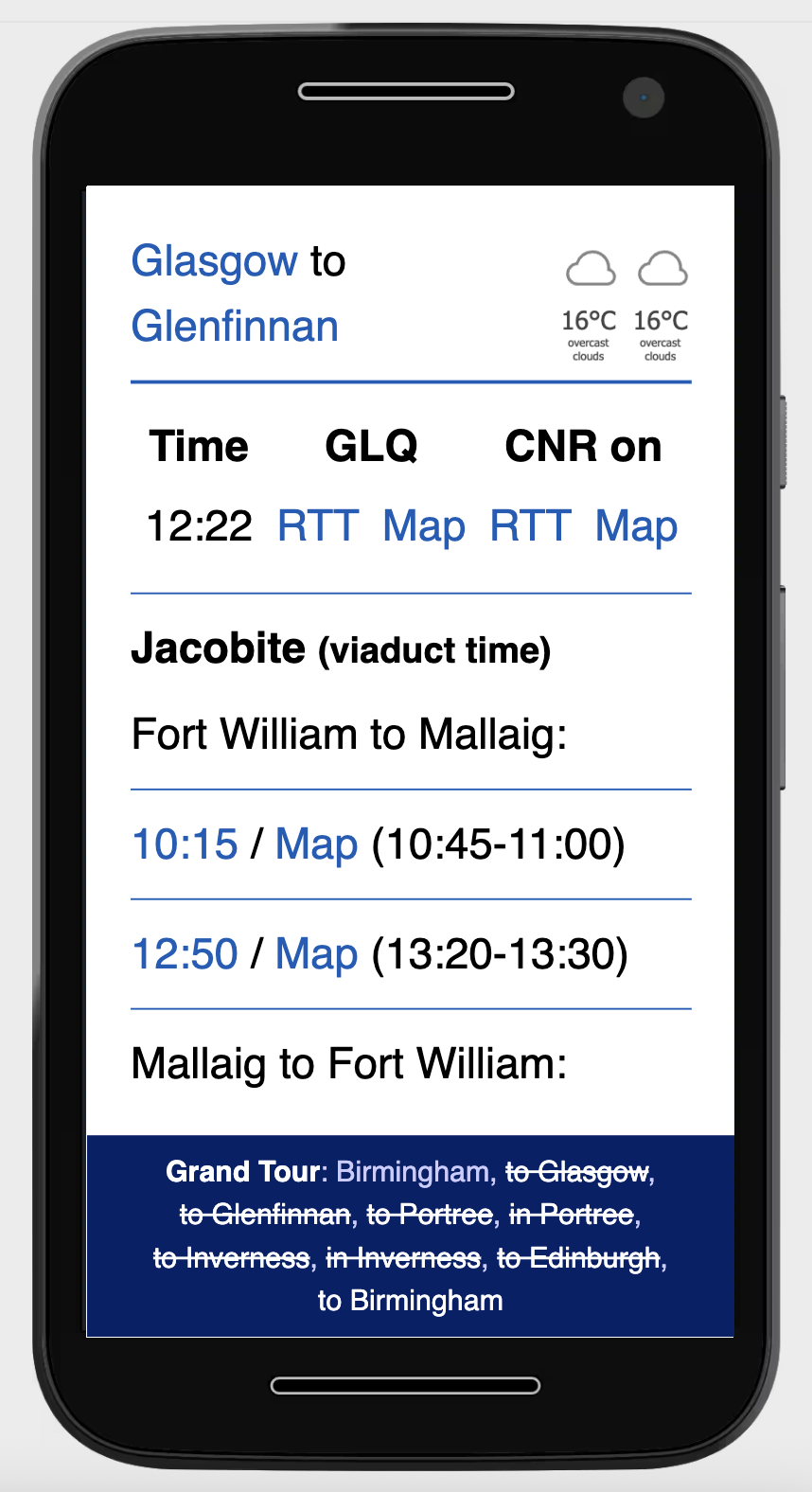Open the 12:50 Jacobite departure link
Image resolution: width=812 pixels, height=1492 pixels.
(185, 954)
